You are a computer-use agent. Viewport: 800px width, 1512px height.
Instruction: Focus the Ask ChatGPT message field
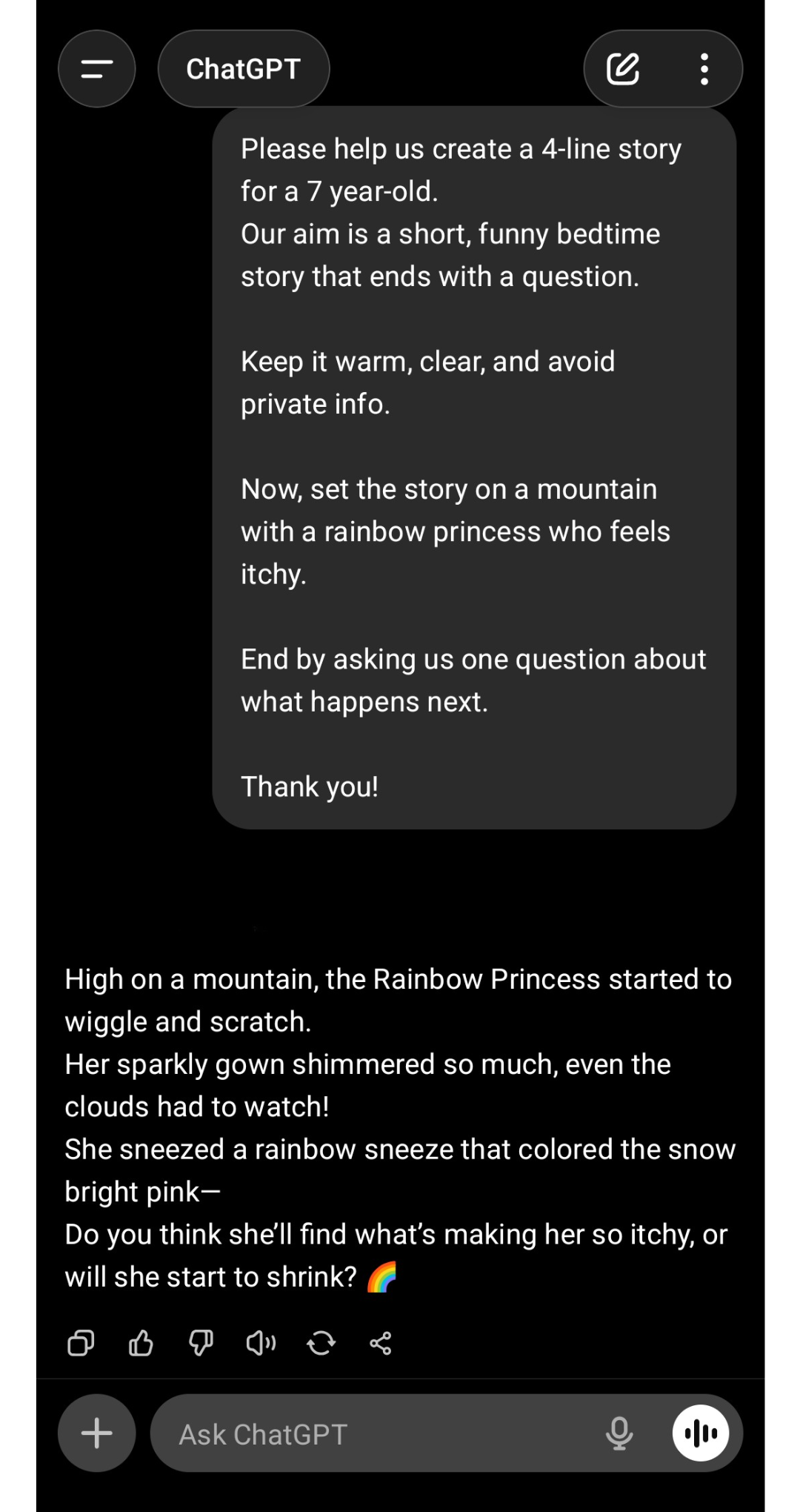[x=370, y=1433]
